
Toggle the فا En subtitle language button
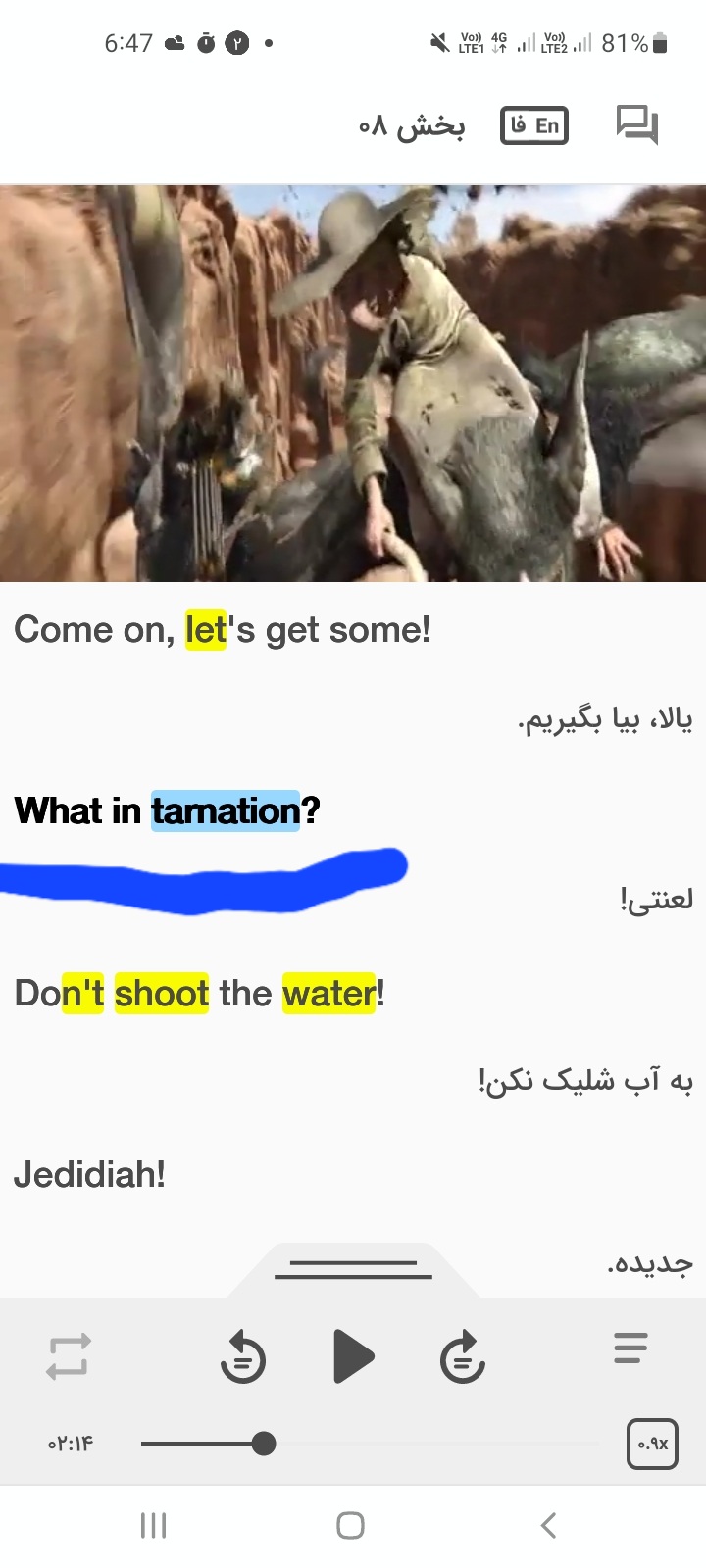(534, 125)
